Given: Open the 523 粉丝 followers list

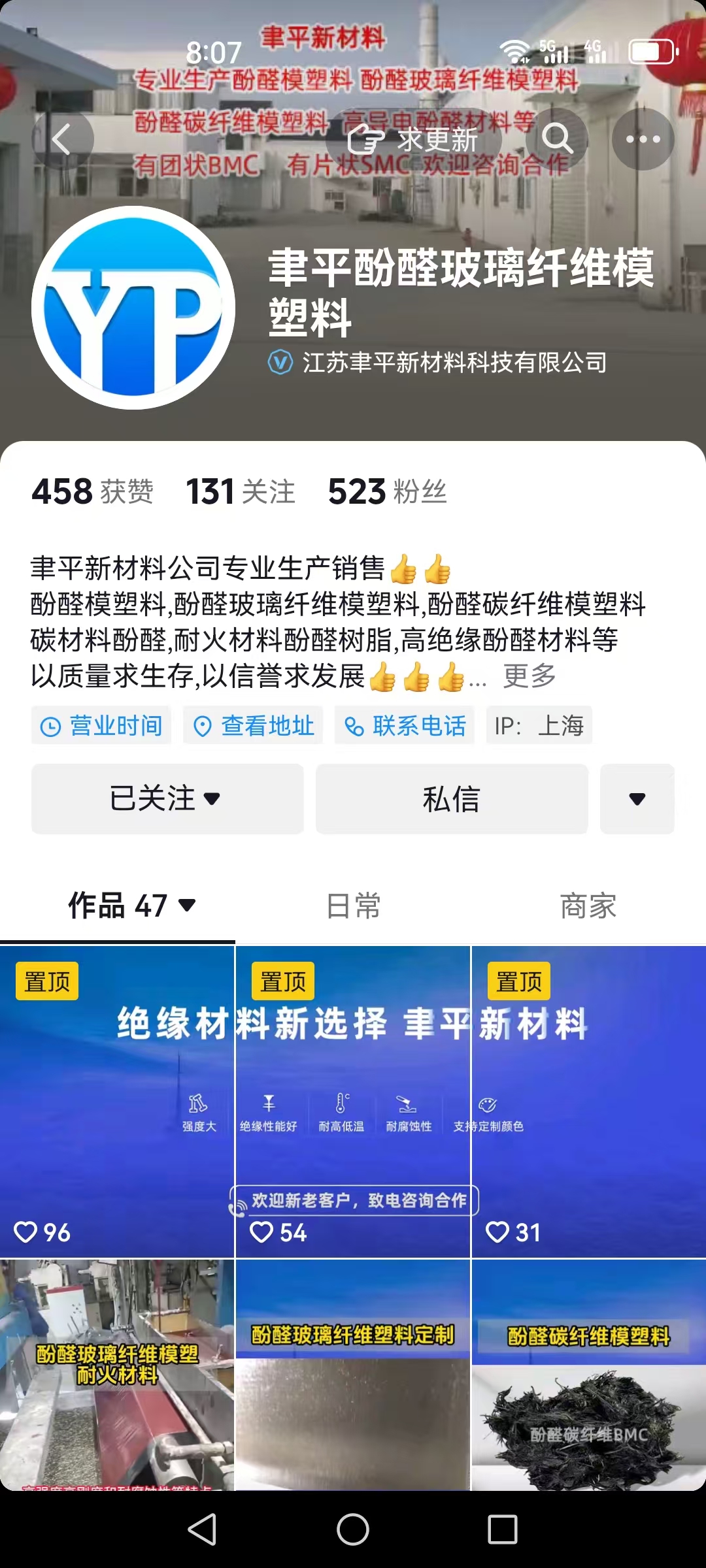Looking at the screenshot, I should 387,492.
